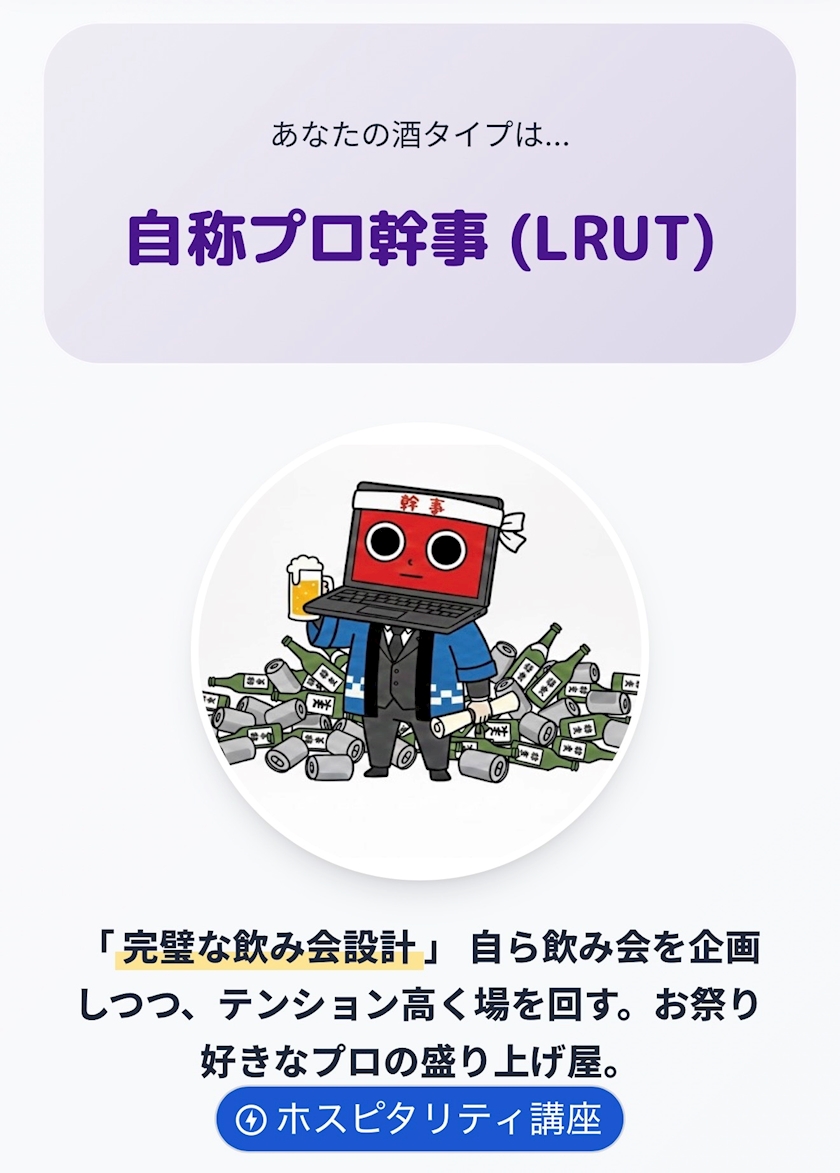Open the ホスピタリティ講座 button
The width and height of the screenshot is (840, 1173).
pos(420,1119)
